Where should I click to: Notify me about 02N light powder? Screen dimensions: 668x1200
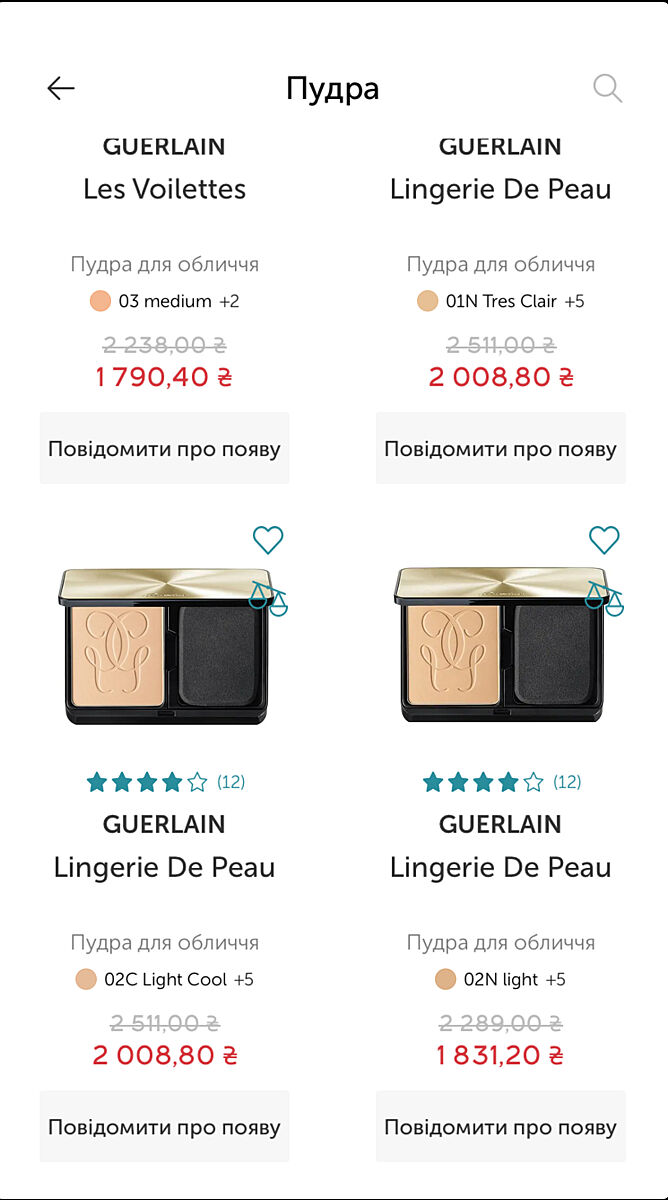coord(501,1127)
